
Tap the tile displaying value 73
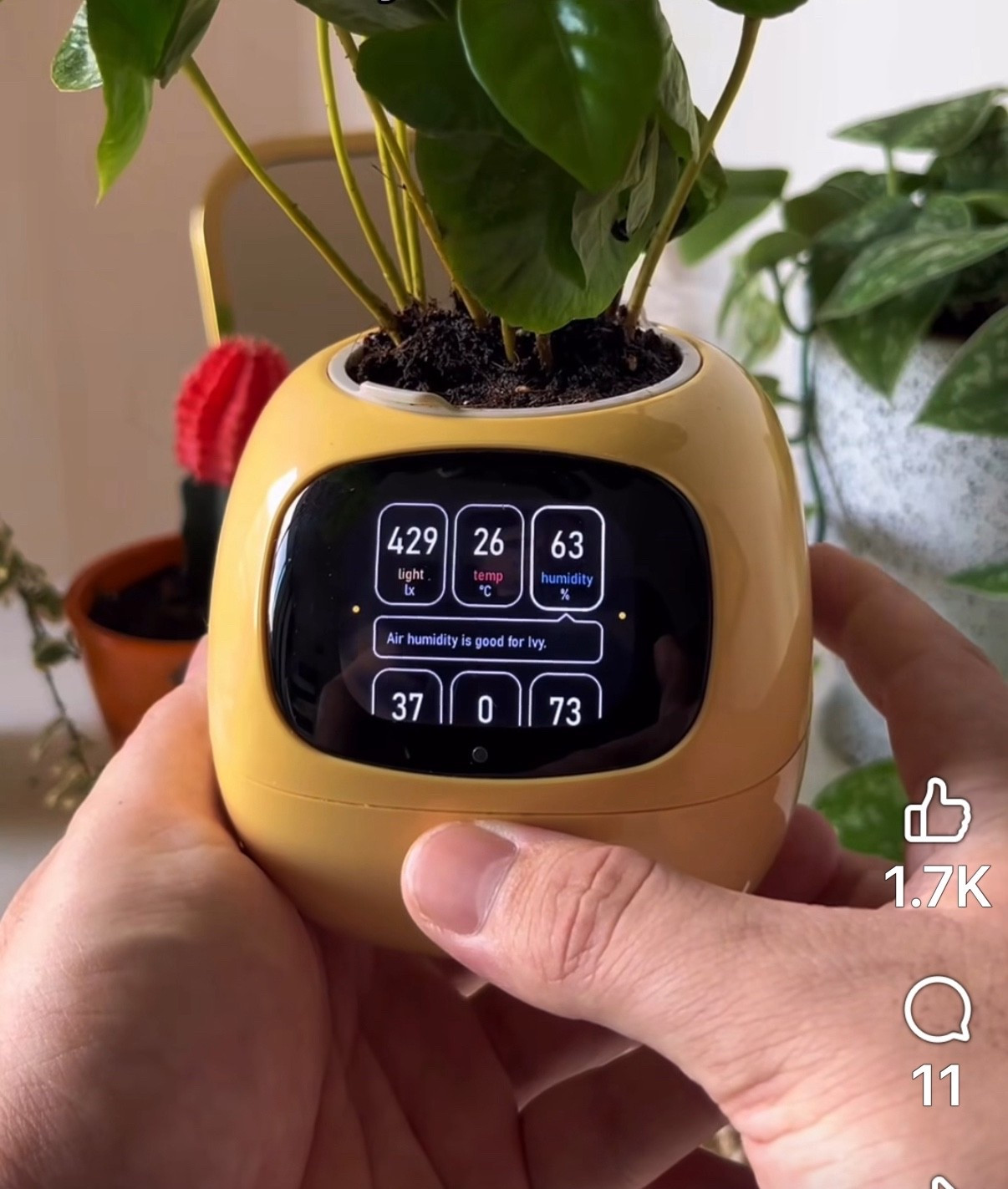[x=567, y=710]
